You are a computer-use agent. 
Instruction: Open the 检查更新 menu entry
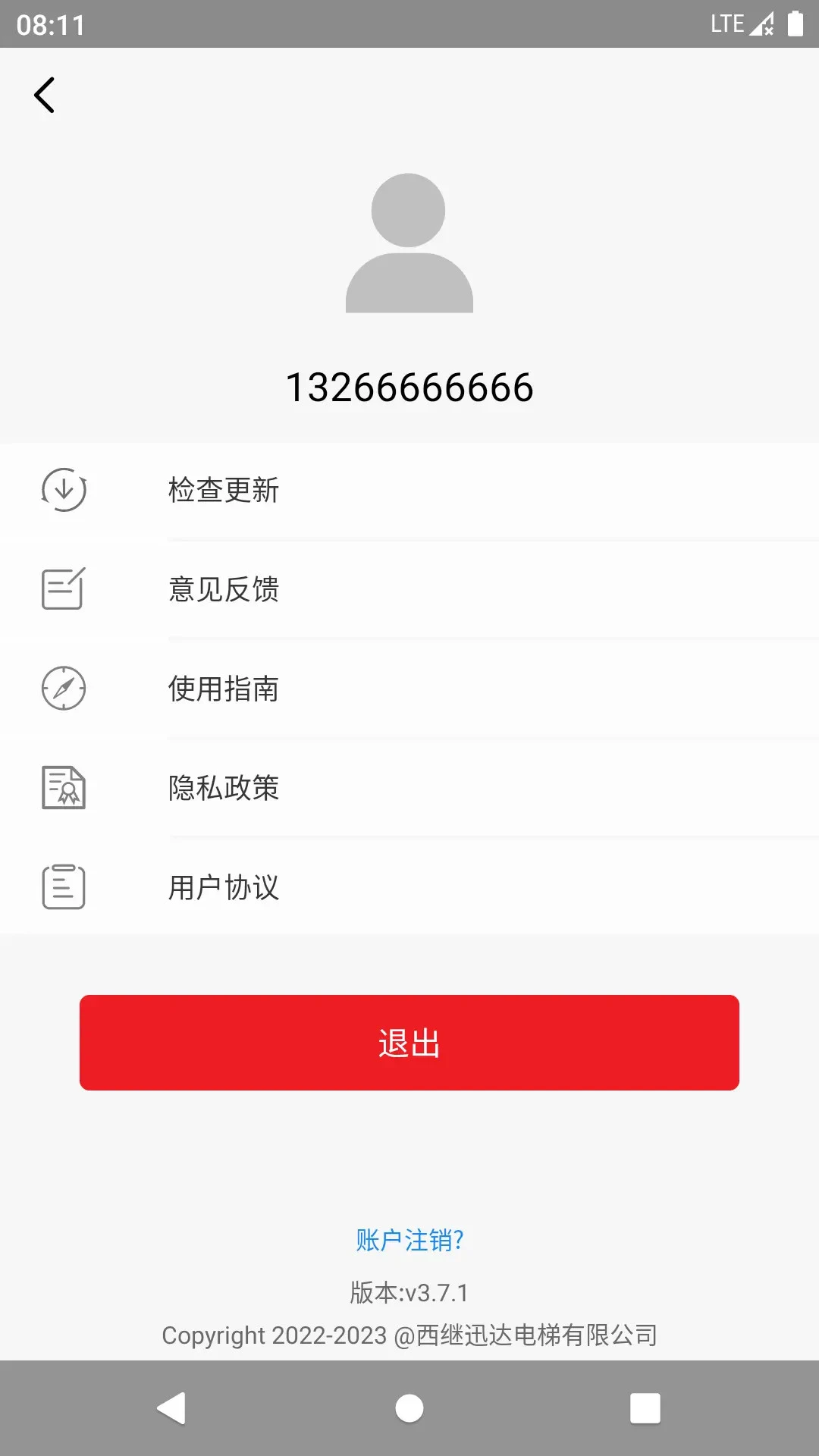click(x=224, y=489)
